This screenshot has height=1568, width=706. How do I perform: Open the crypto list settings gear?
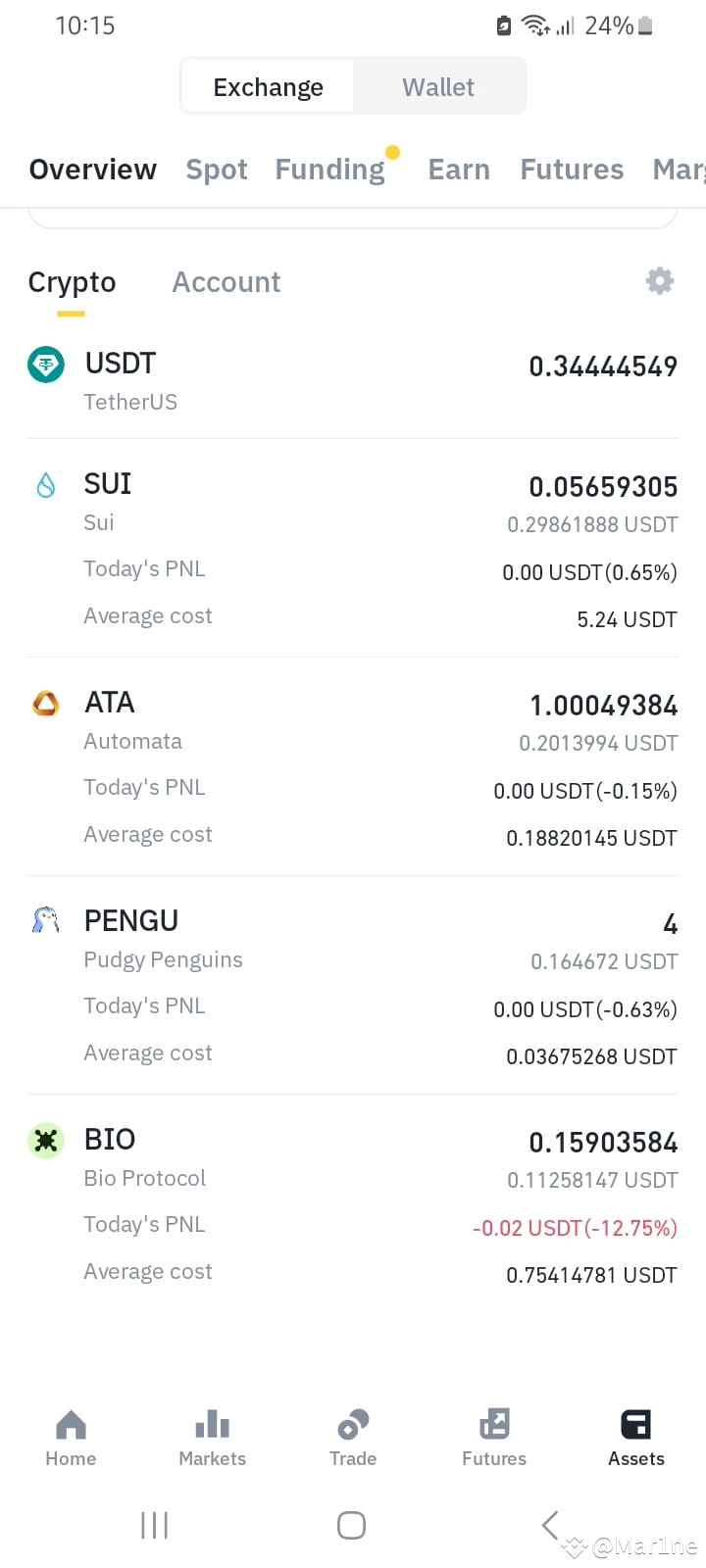(660, 281)
